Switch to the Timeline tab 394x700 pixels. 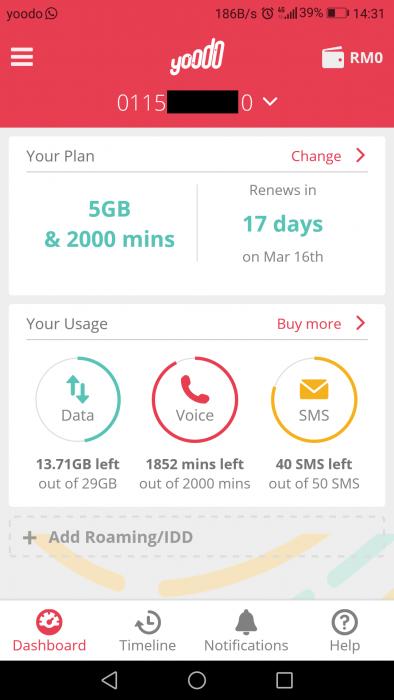coord(147,631)
